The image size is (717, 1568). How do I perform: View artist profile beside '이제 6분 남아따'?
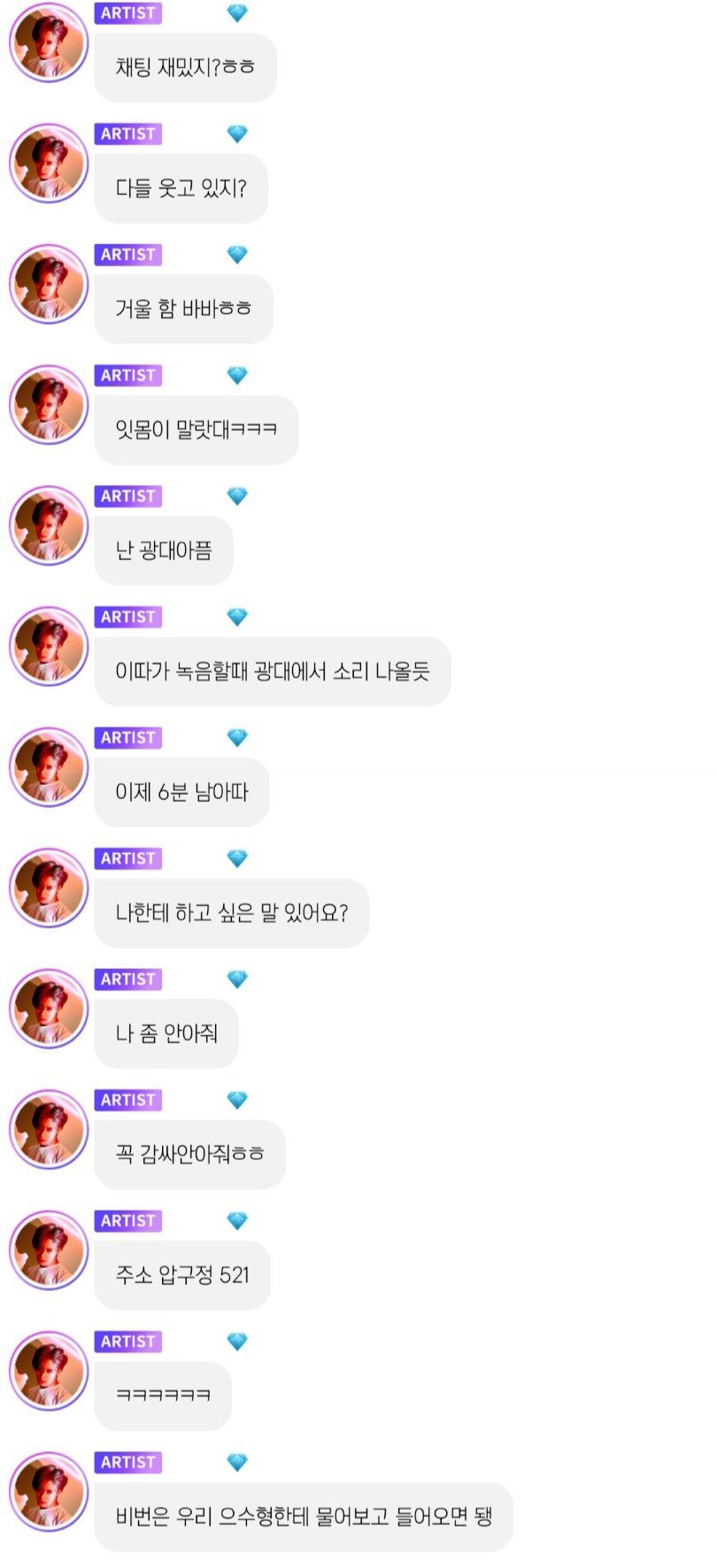pyautogui.click(x=49, y=767)
